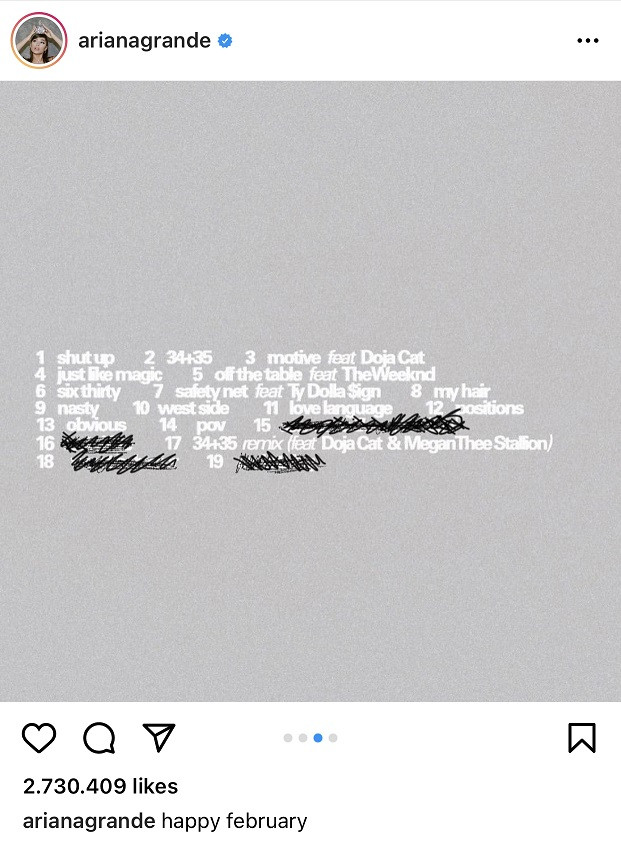
Task: Like this post with the heart icon
Action: 39,738
